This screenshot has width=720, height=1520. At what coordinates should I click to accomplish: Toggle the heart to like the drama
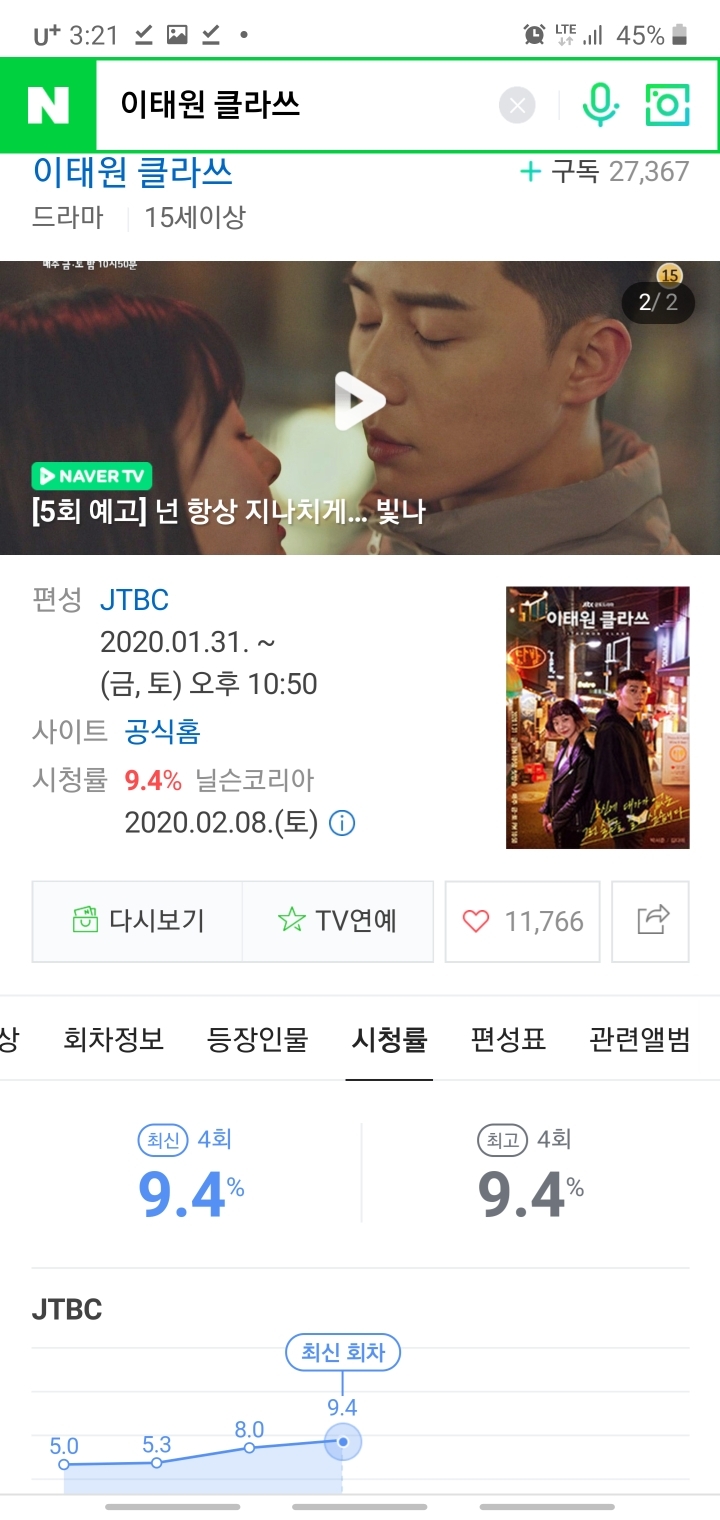477,921
